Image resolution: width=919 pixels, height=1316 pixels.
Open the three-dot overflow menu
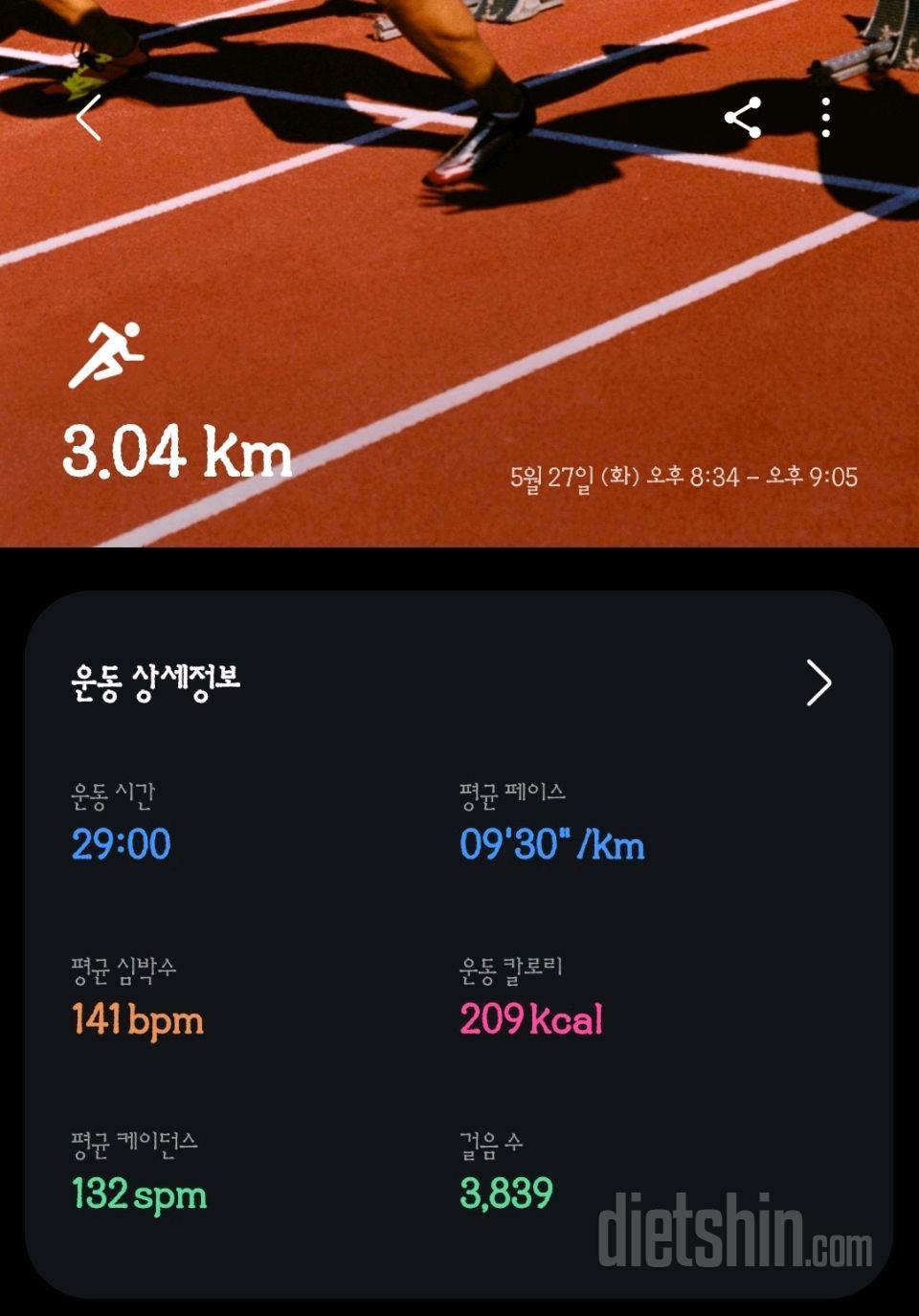pos(826,118)
